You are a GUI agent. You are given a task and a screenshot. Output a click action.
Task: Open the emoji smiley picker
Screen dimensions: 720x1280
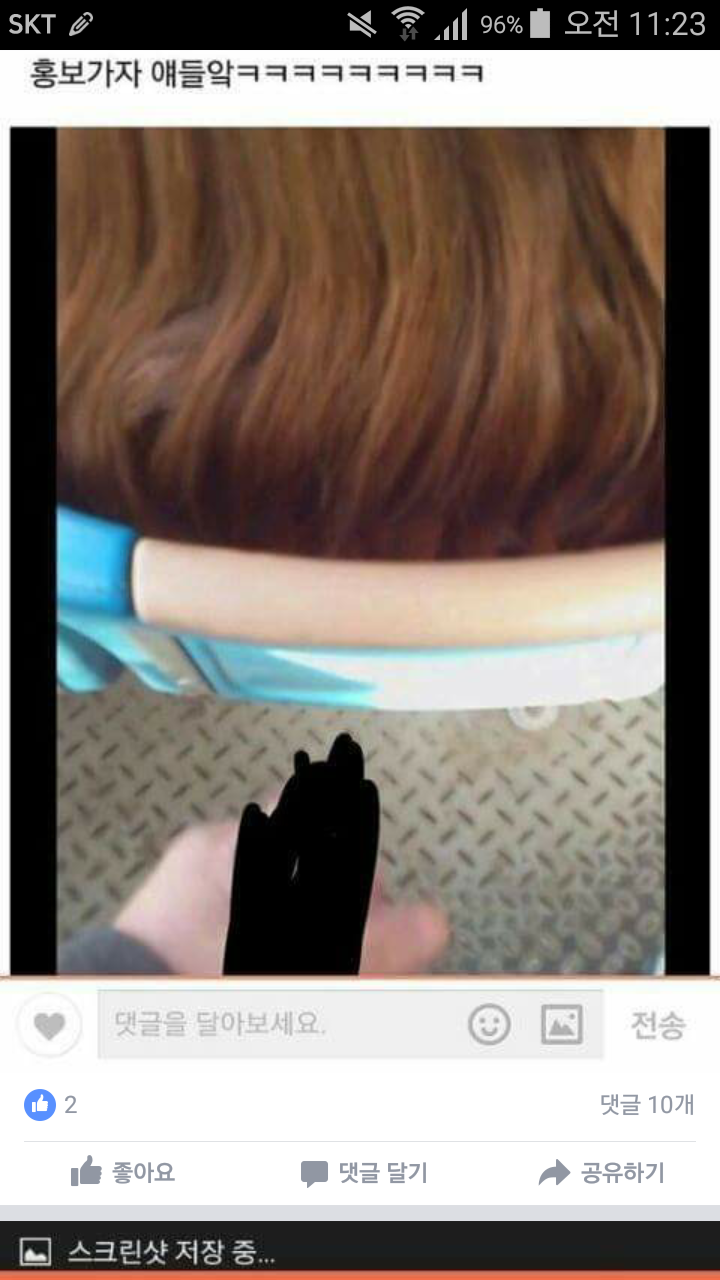[489, 1025]
